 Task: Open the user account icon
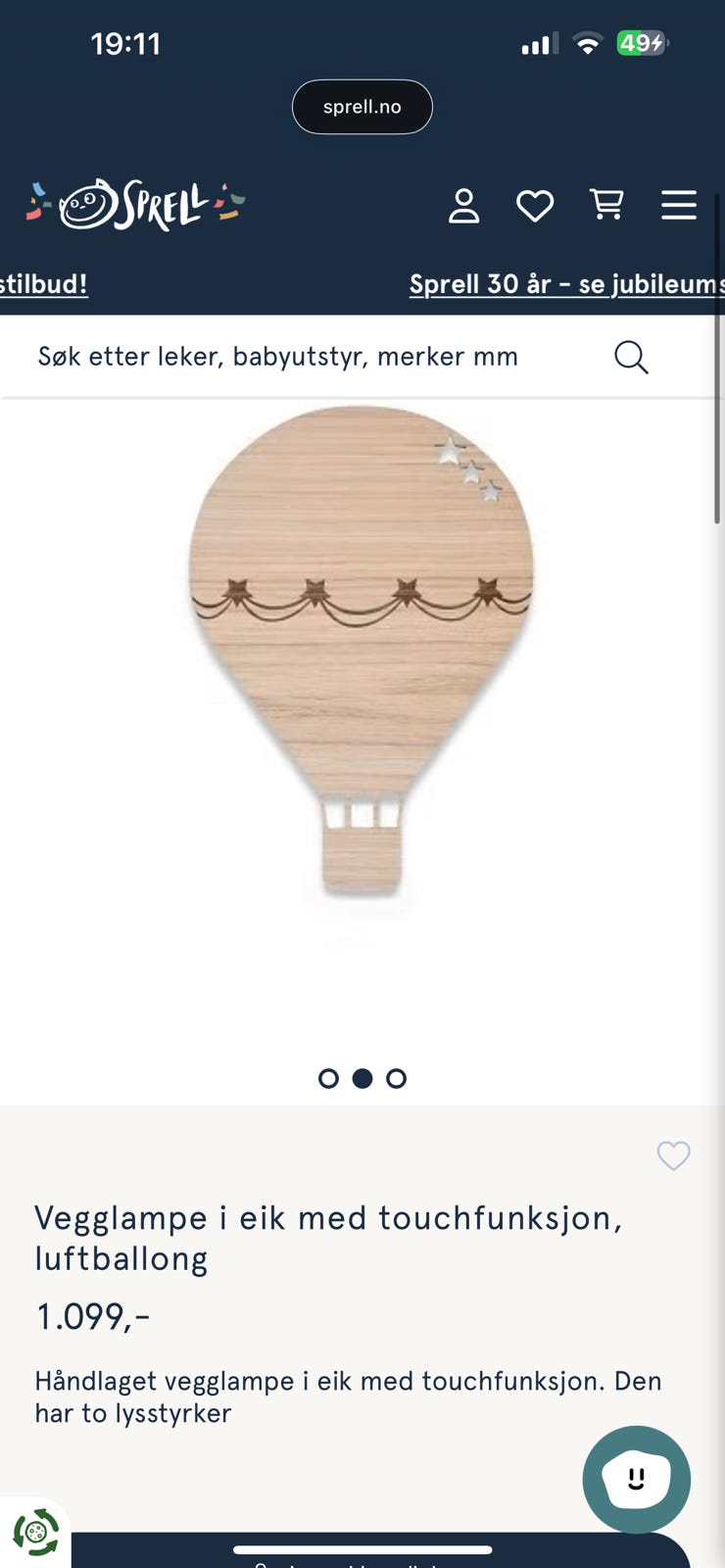(x=463, y=206)
